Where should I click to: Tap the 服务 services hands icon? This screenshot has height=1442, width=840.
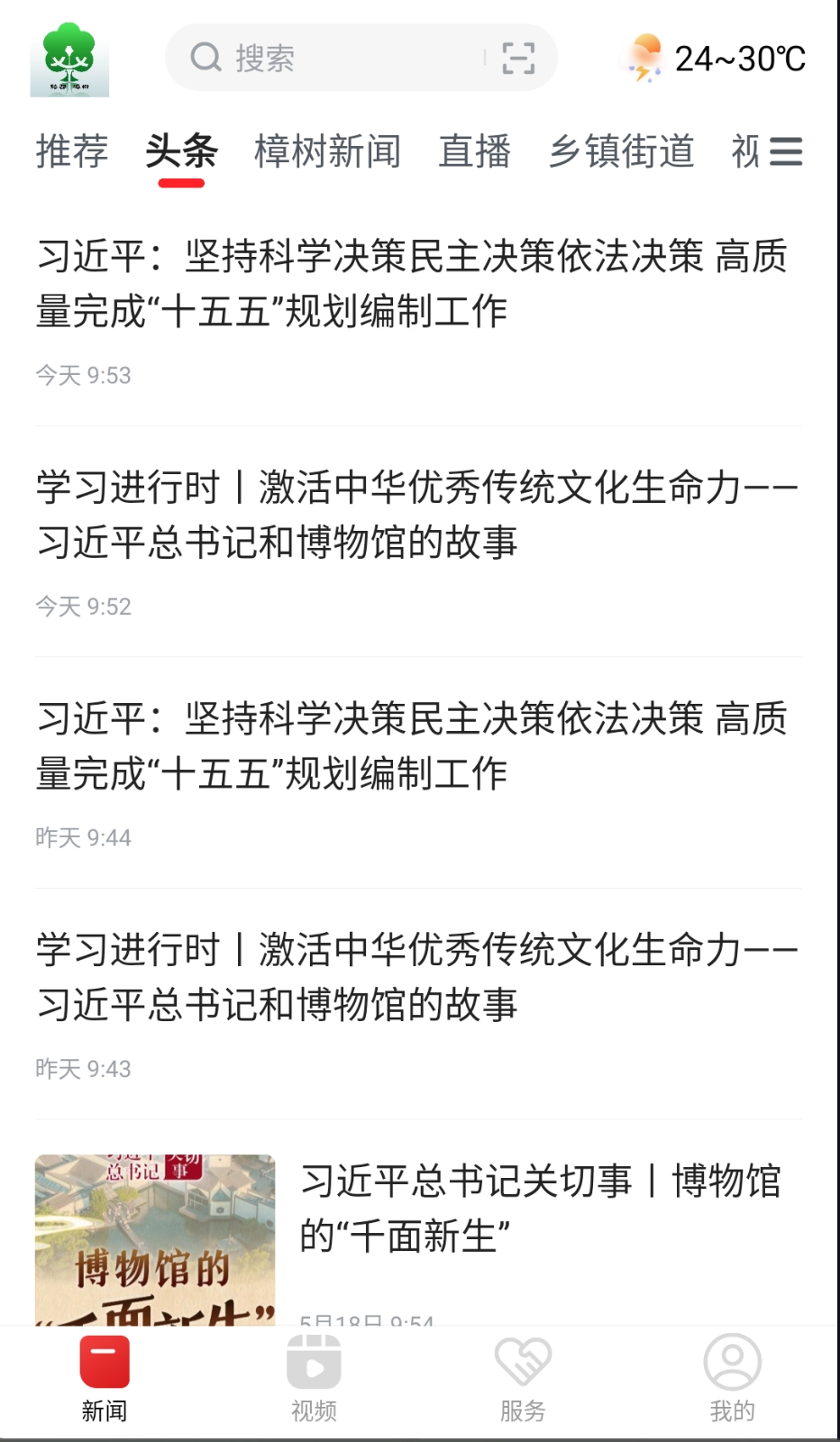click(525, 1363)
